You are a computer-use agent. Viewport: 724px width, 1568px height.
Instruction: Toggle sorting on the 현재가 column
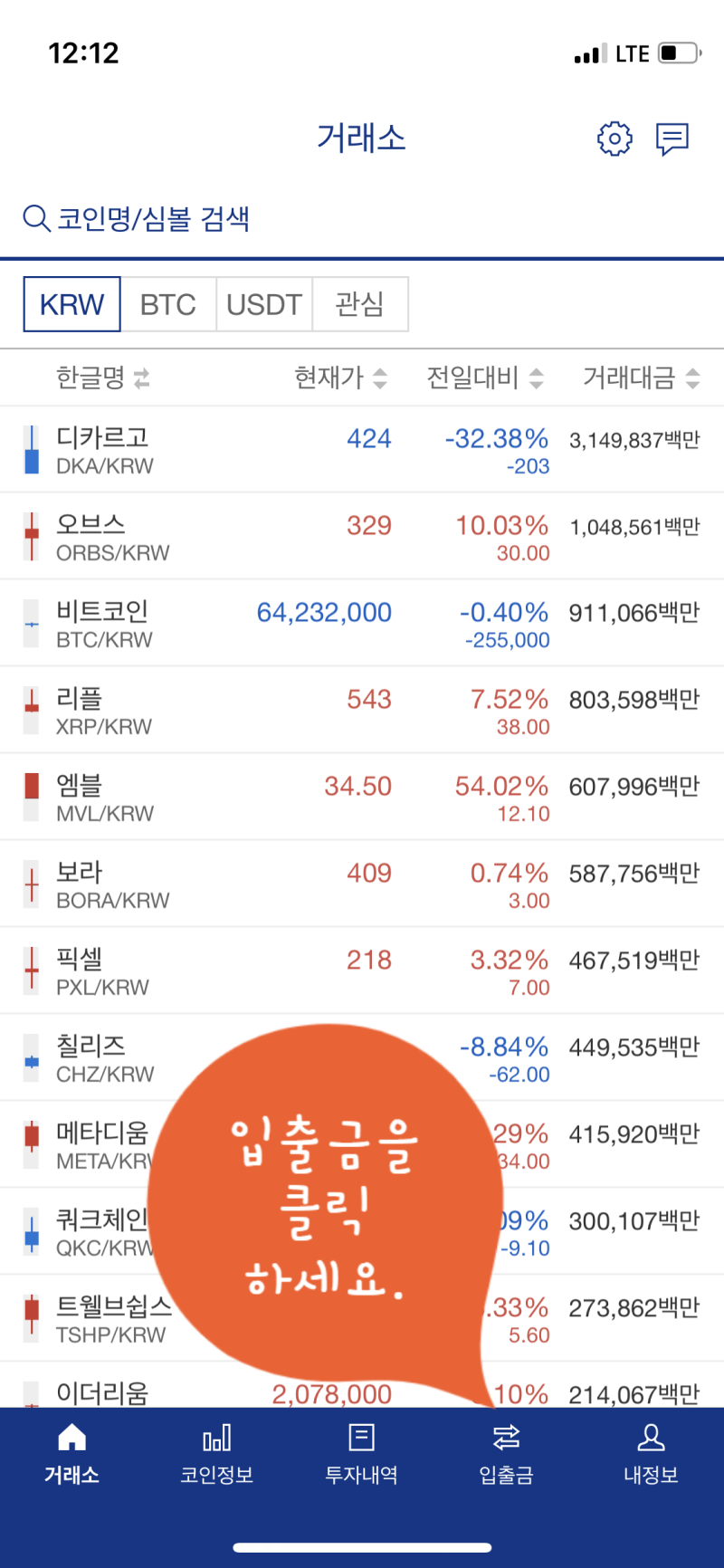(341, 378)
